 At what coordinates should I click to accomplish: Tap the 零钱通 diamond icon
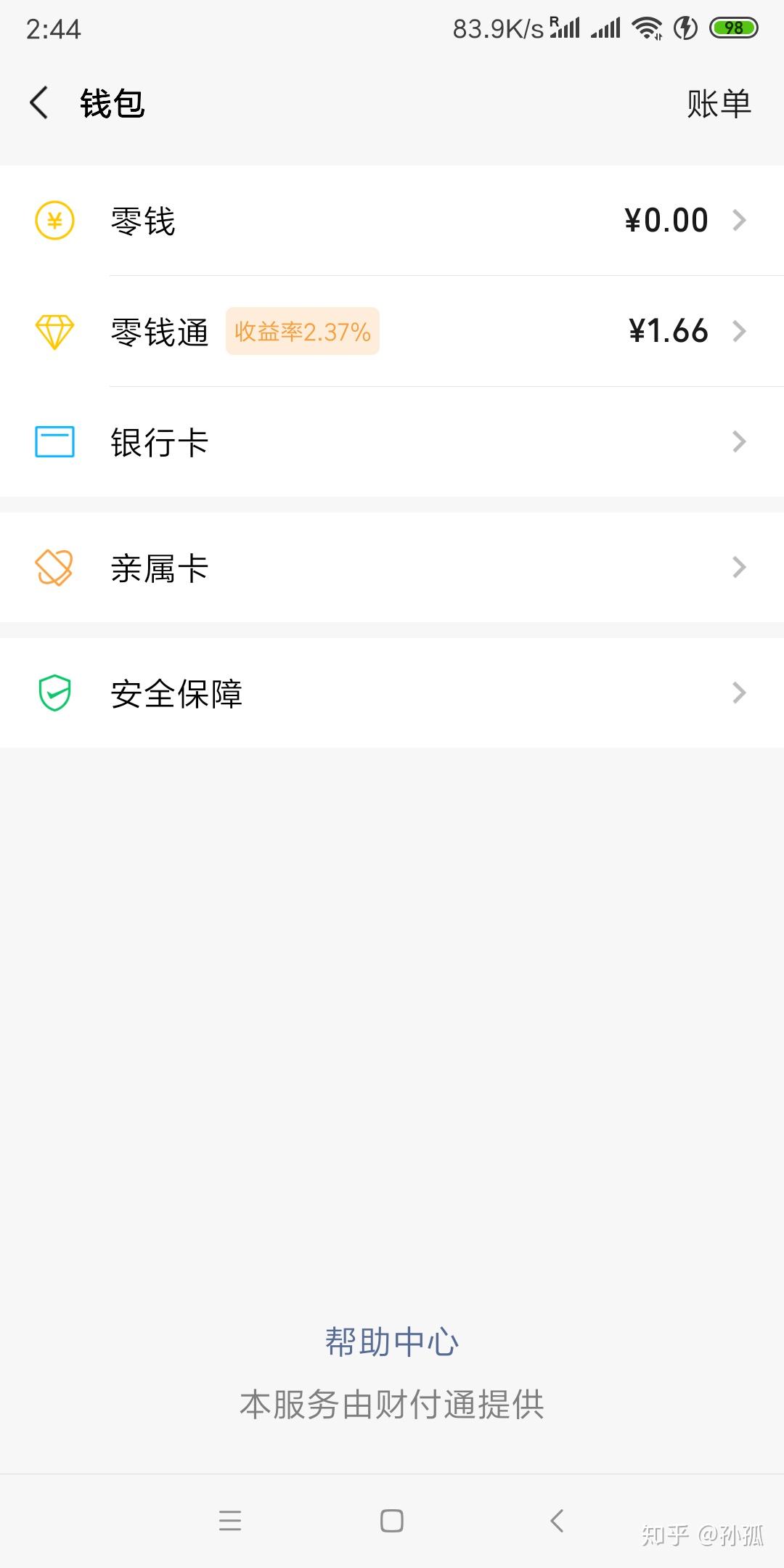point(54,331)
